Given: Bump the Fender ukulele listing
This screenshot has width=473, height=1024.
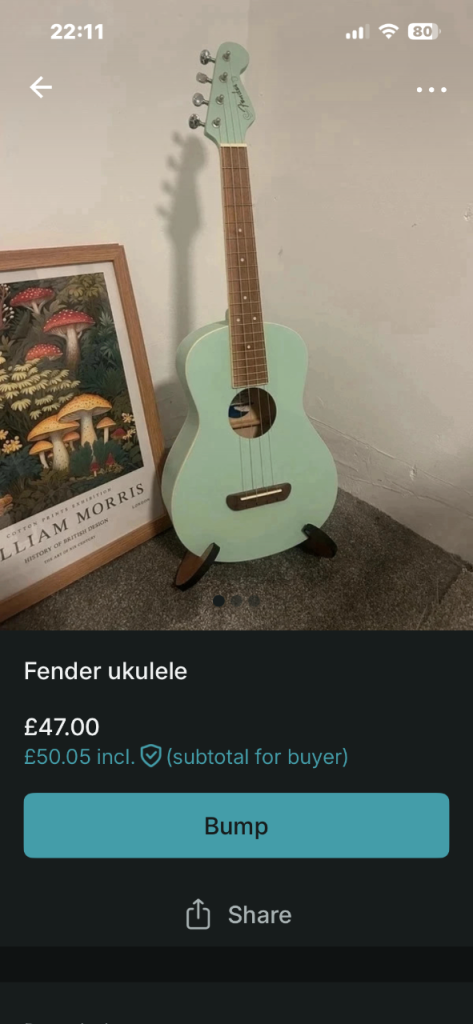Looking at the screenshot, I should 236,825.
